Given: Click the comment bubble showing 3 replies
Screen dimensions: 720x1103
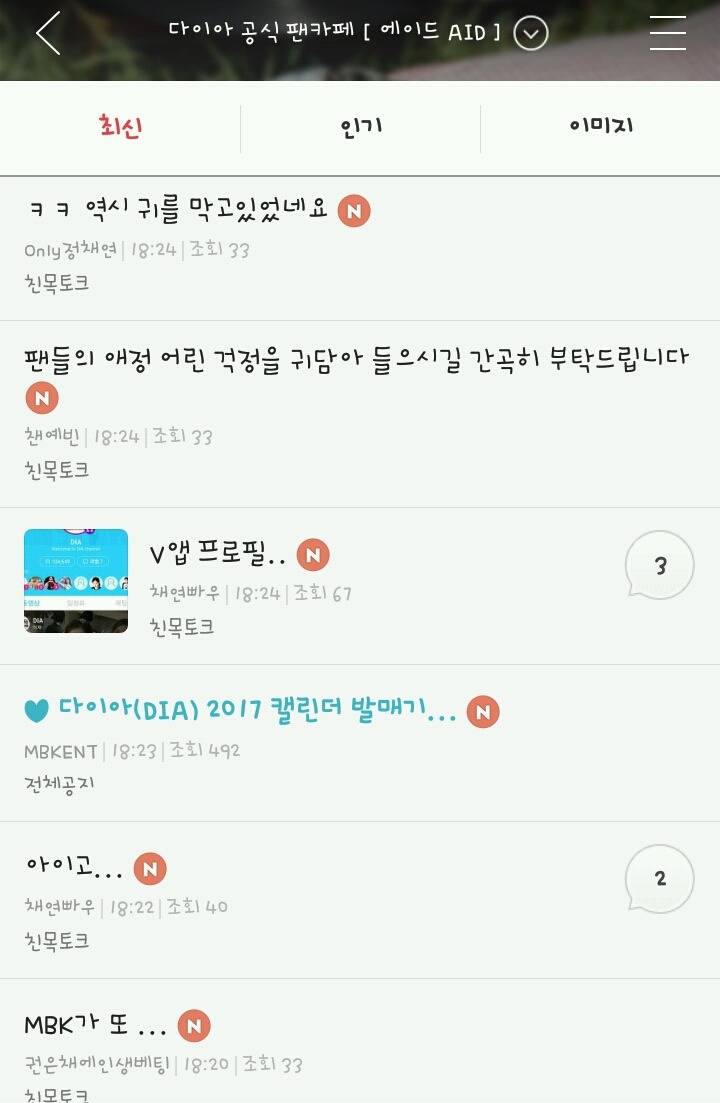Looking at the screenshot, I should click(658, 565).
